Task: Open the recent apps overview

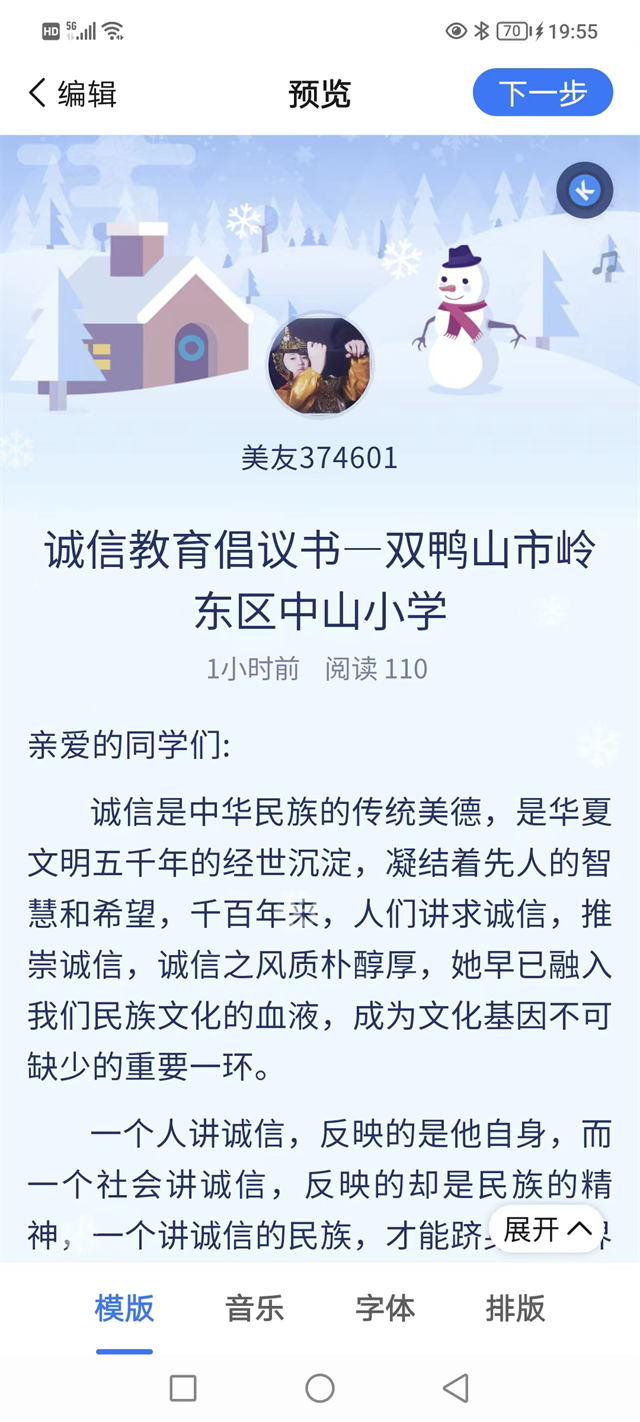Action: coord(183,1388)
